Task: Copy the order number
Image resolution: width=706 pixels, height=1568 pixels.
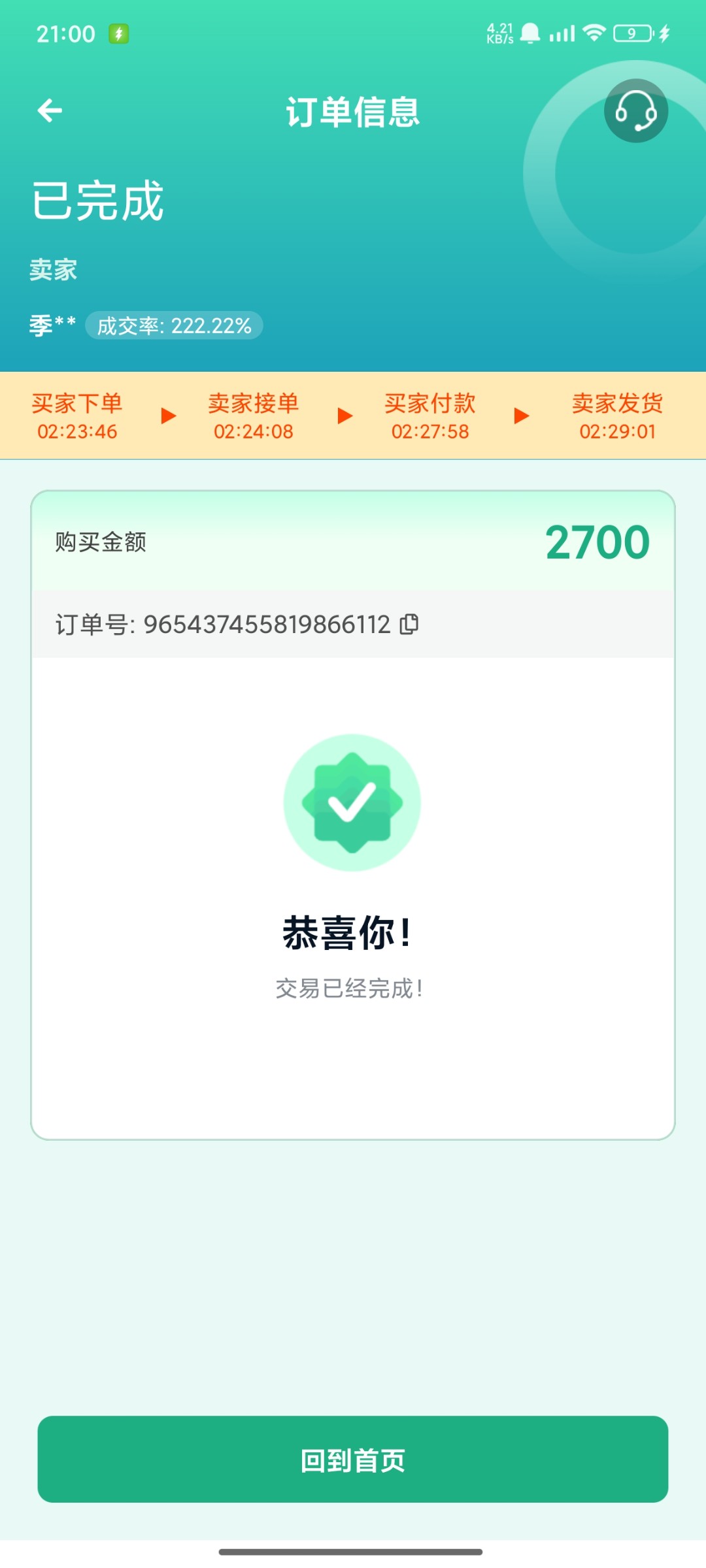Action: (x=409, y=625)
